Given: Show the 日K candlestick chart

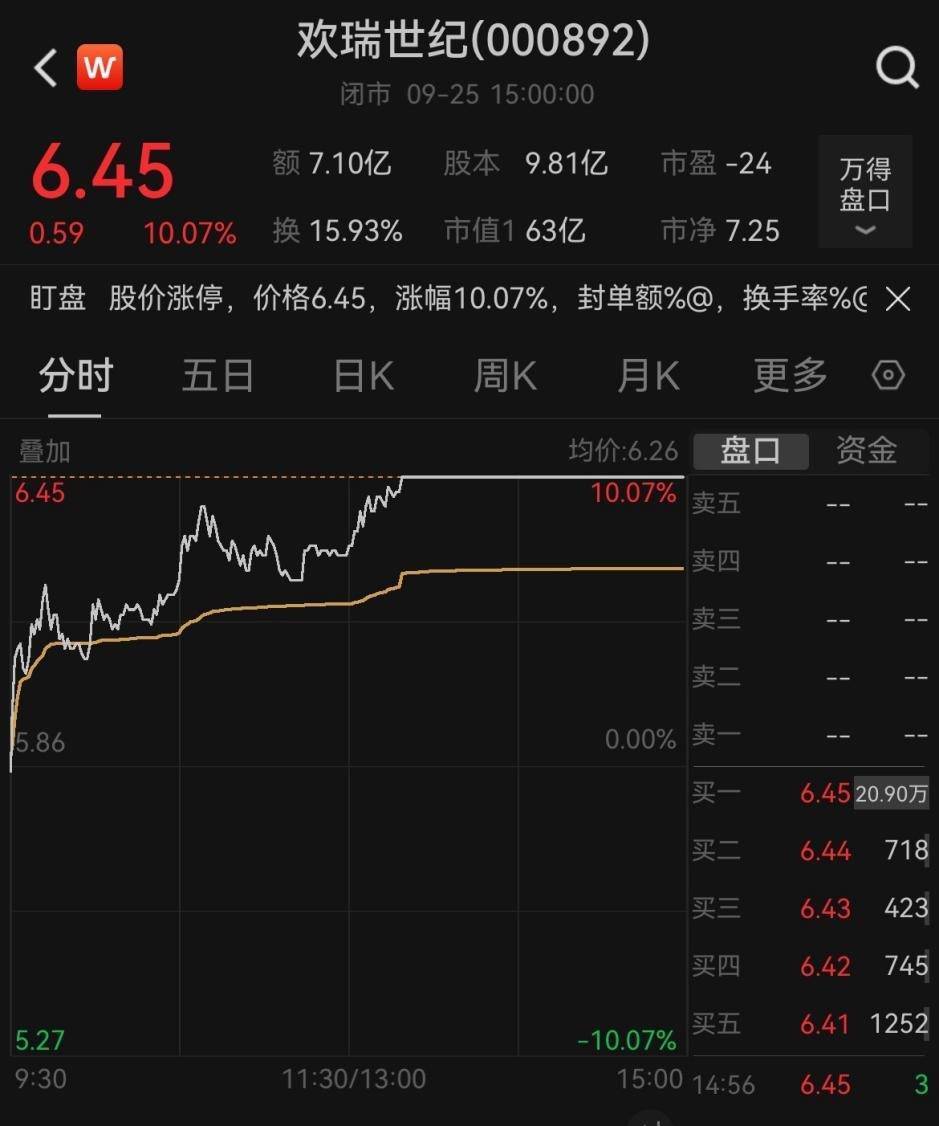Looking at the screenshot, I should click(363, 376).
